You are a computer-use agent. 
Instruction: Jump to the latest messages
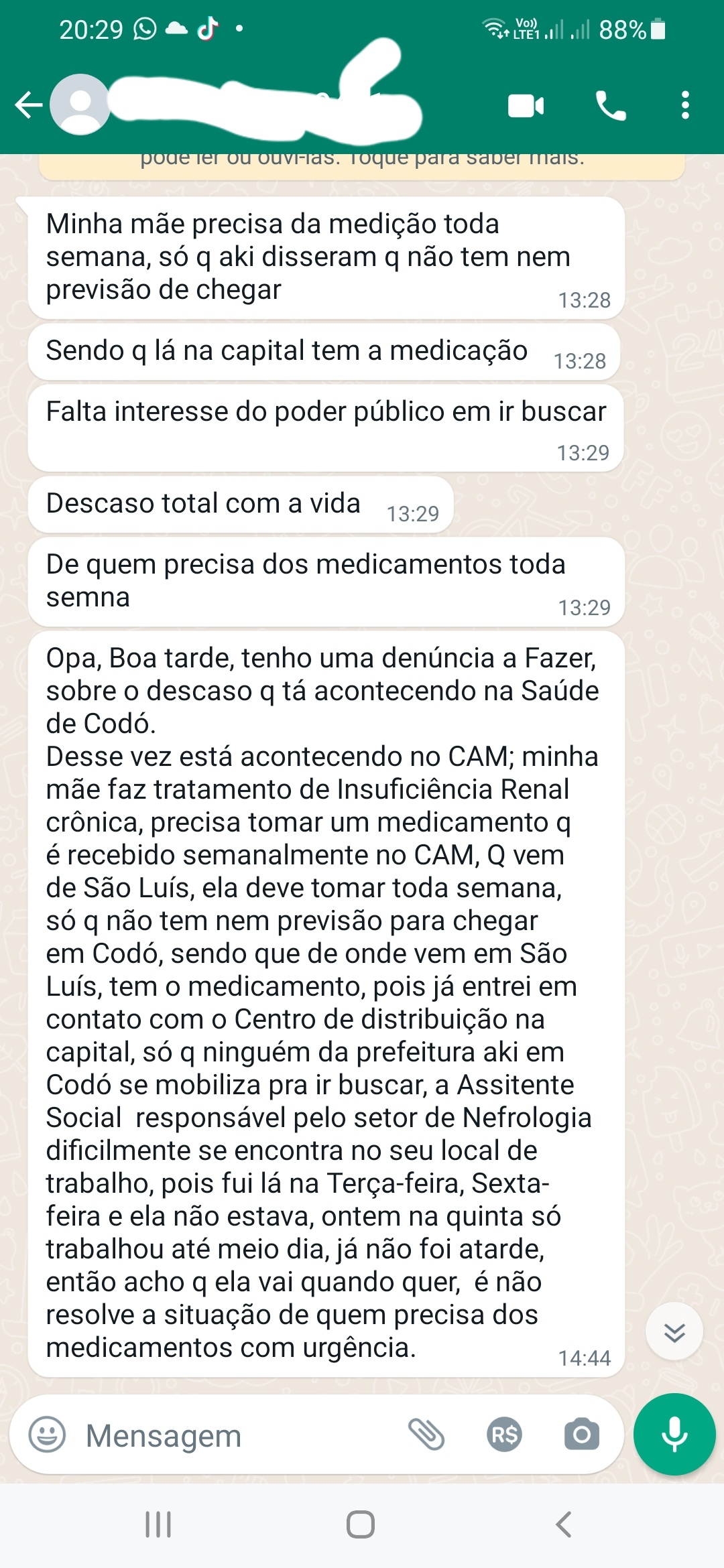[674, 1332]
